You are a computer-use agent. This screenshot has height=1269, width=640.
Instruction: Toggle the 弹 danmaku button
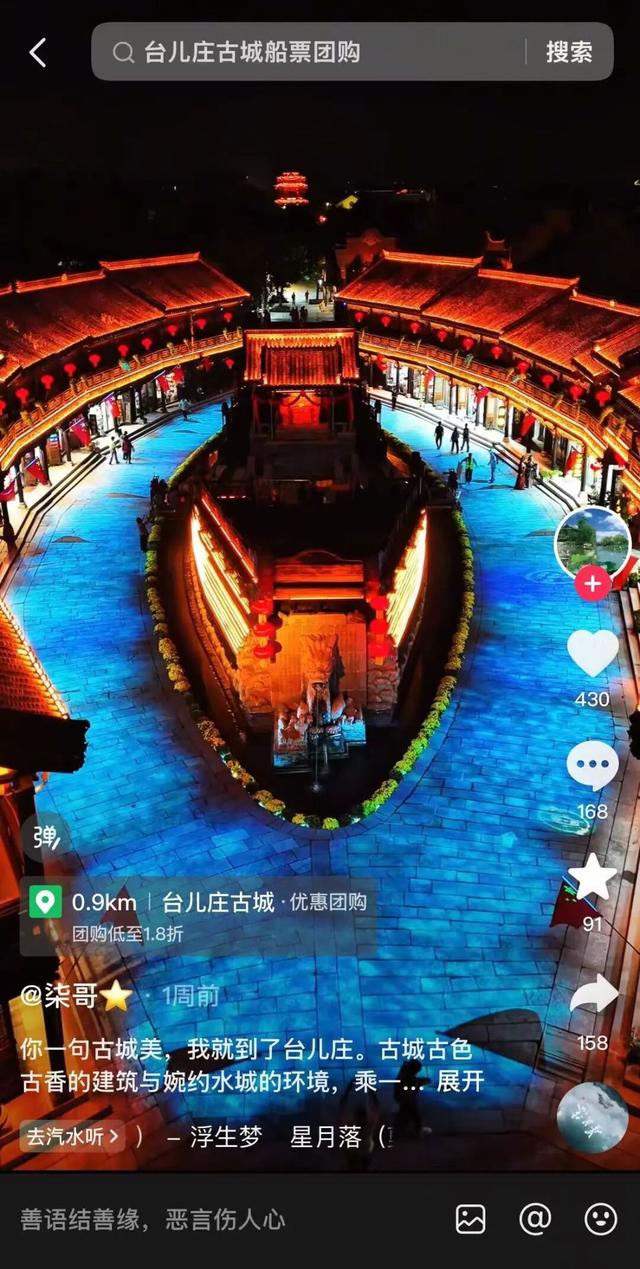[46, 837]
